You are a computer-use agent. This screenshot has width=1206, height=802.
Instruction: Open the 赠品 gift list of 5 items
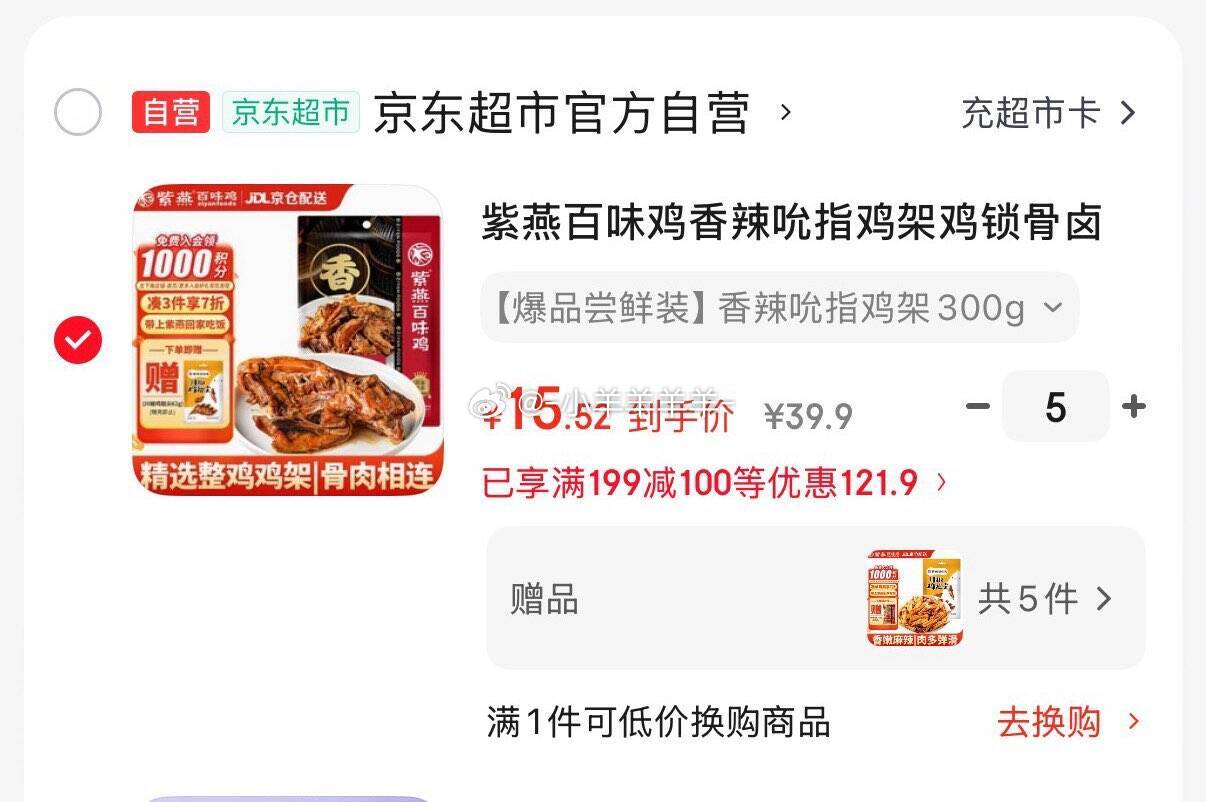tap(815, 598)
